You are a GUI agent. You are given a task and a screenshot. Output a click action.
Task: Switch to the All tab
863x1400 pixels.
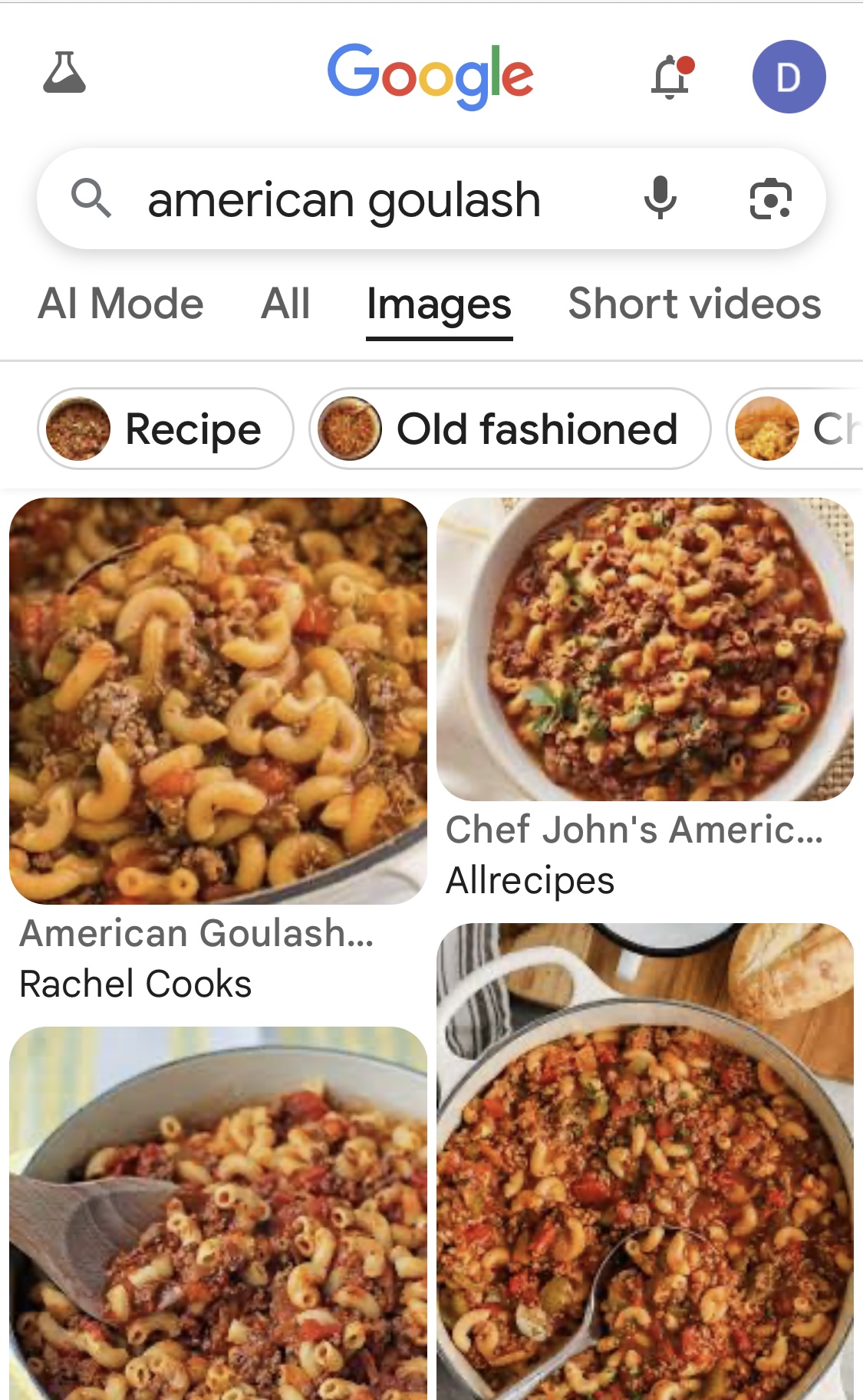285,304
